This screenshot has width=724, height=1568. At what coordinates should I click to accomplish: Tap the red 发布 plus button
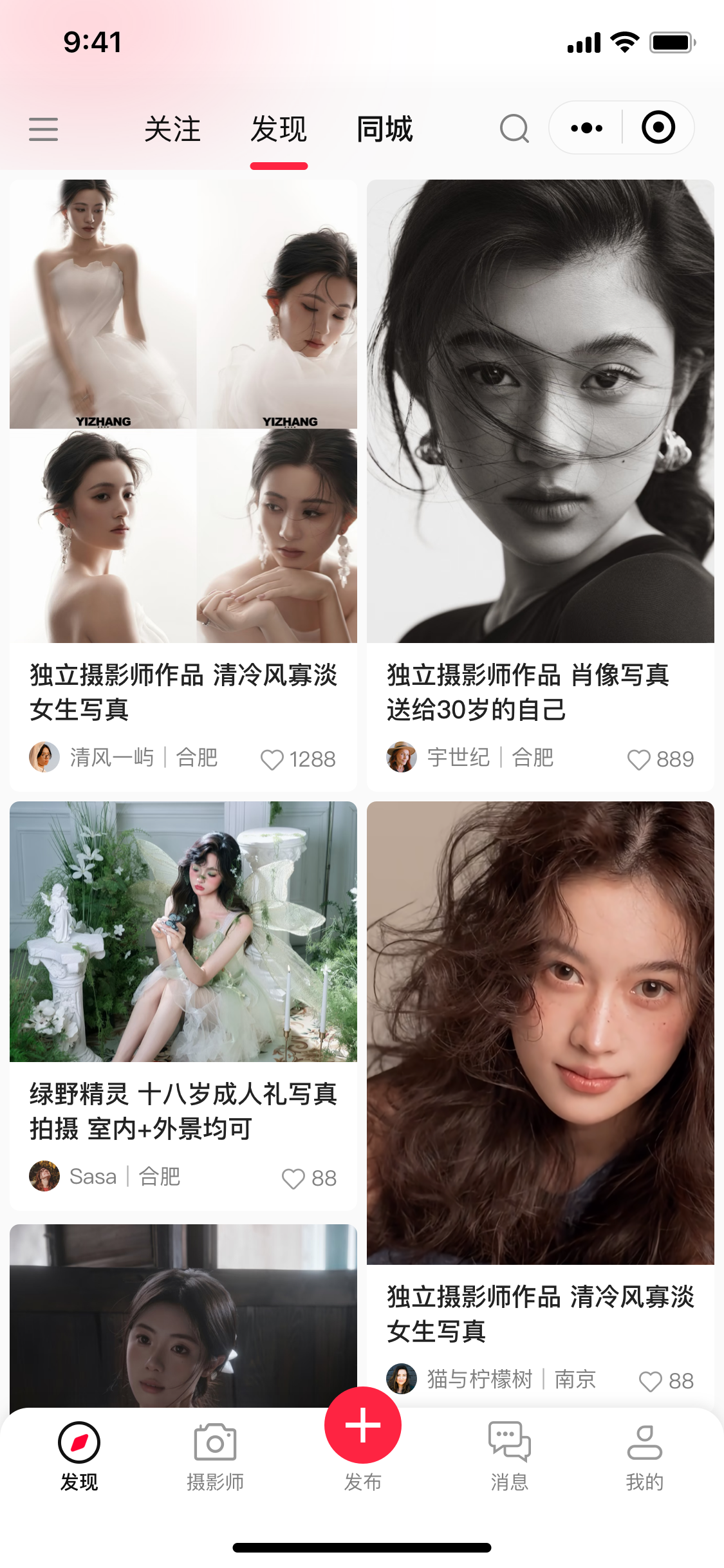[x=362, y=1425]
